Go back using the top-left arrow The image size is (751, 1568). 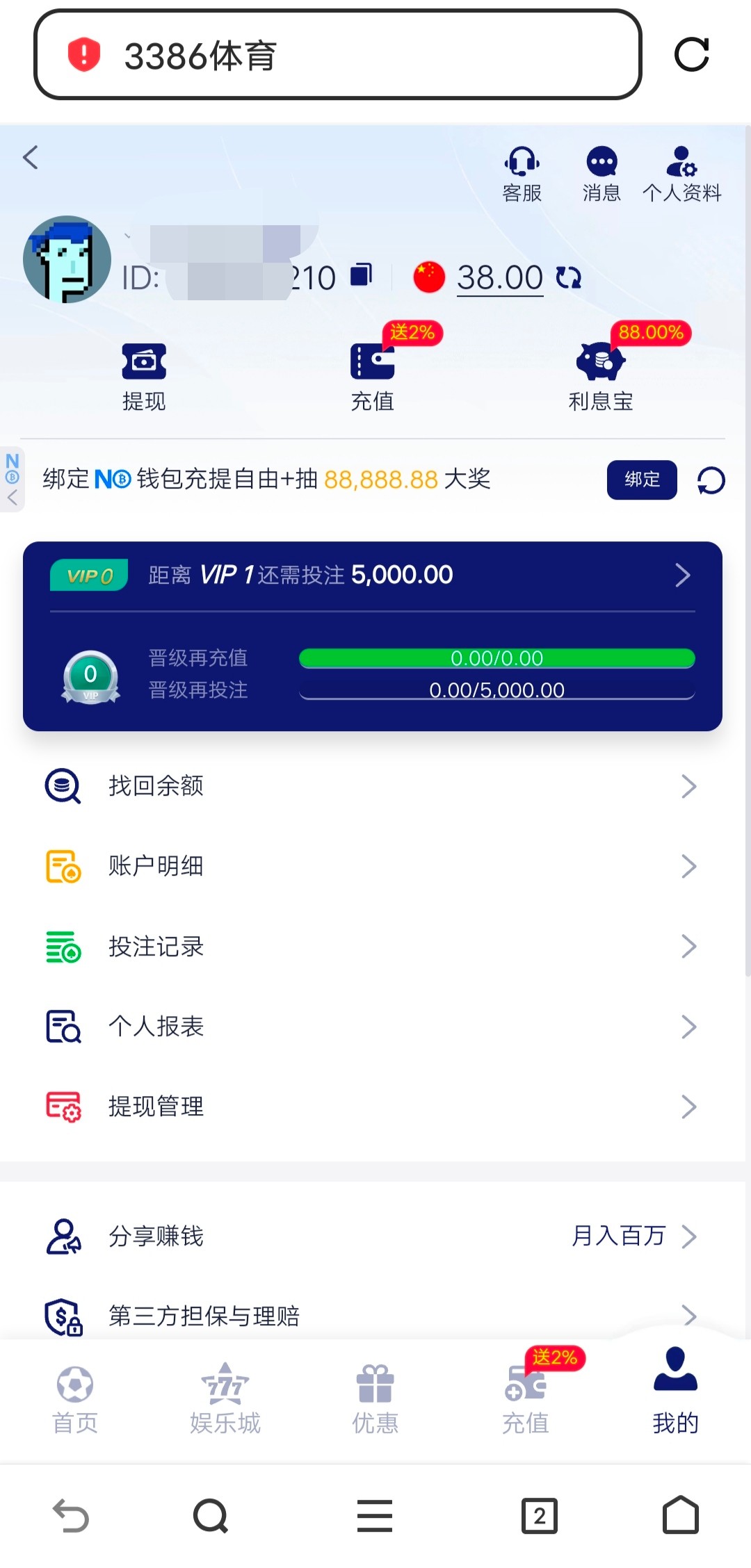click(31, 158)
